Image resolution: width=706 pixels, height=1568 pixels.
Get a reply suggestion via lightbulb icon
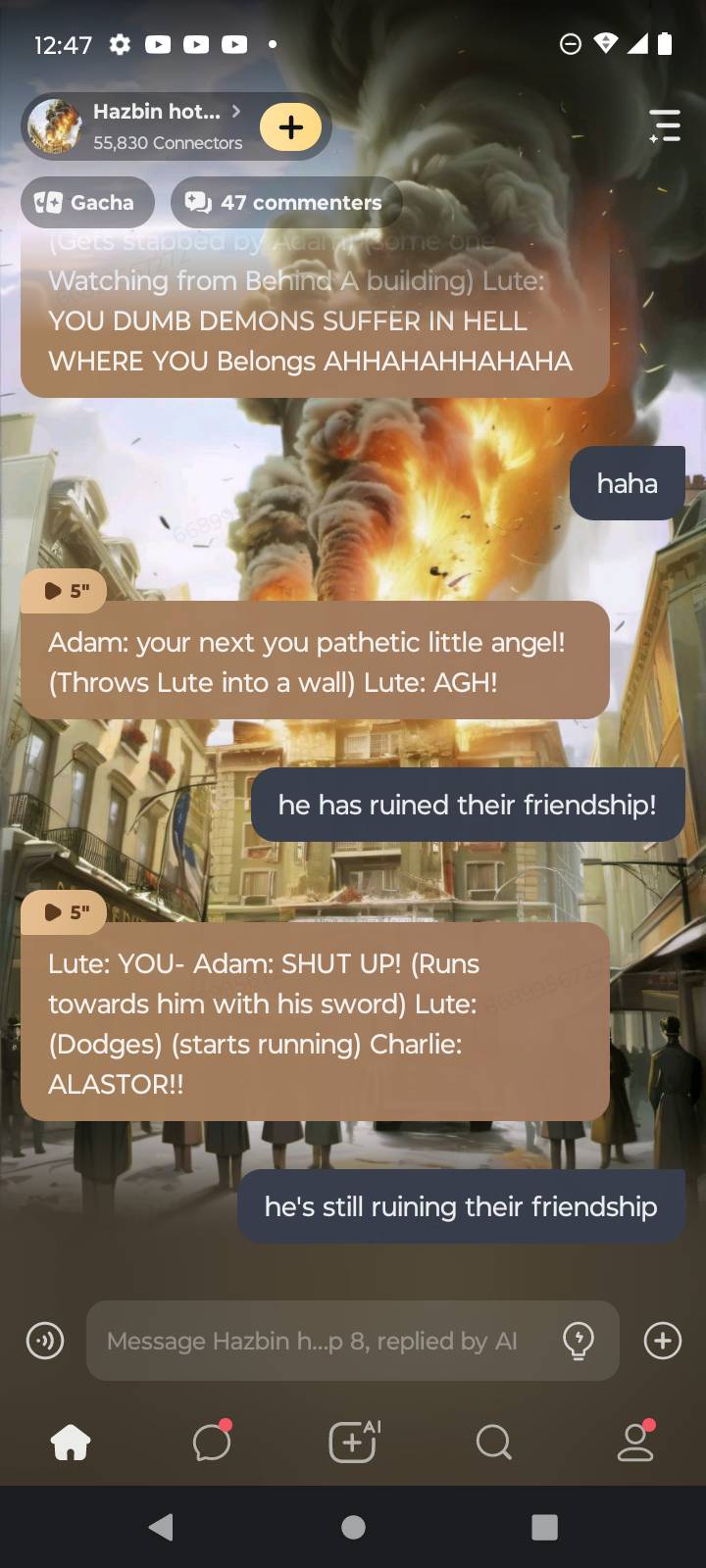click(579, 1340)
